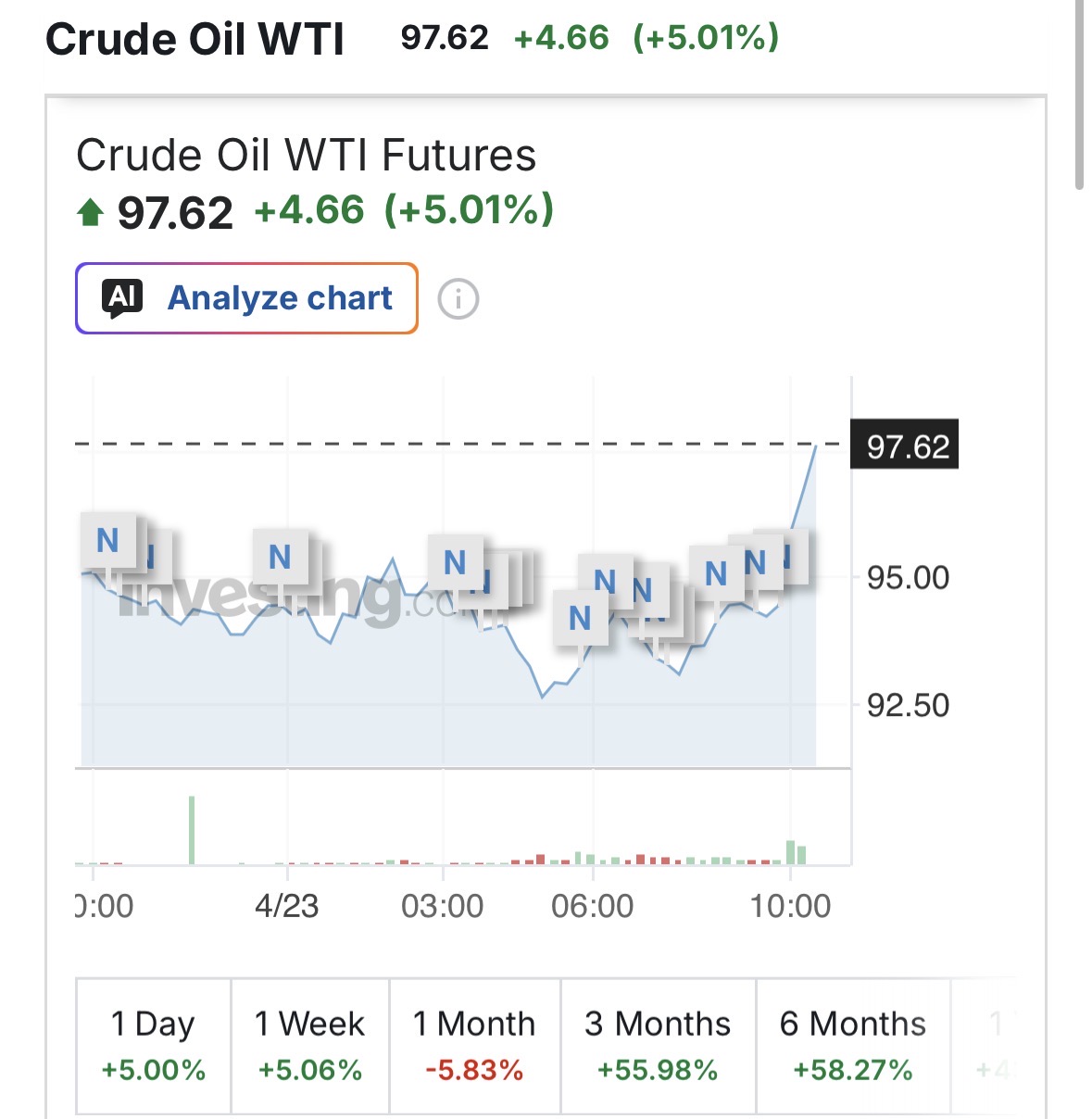Choose the 3 Months period
Screen dimensions: 1092x1119
pyautogui.click(x=658, y=1046)
